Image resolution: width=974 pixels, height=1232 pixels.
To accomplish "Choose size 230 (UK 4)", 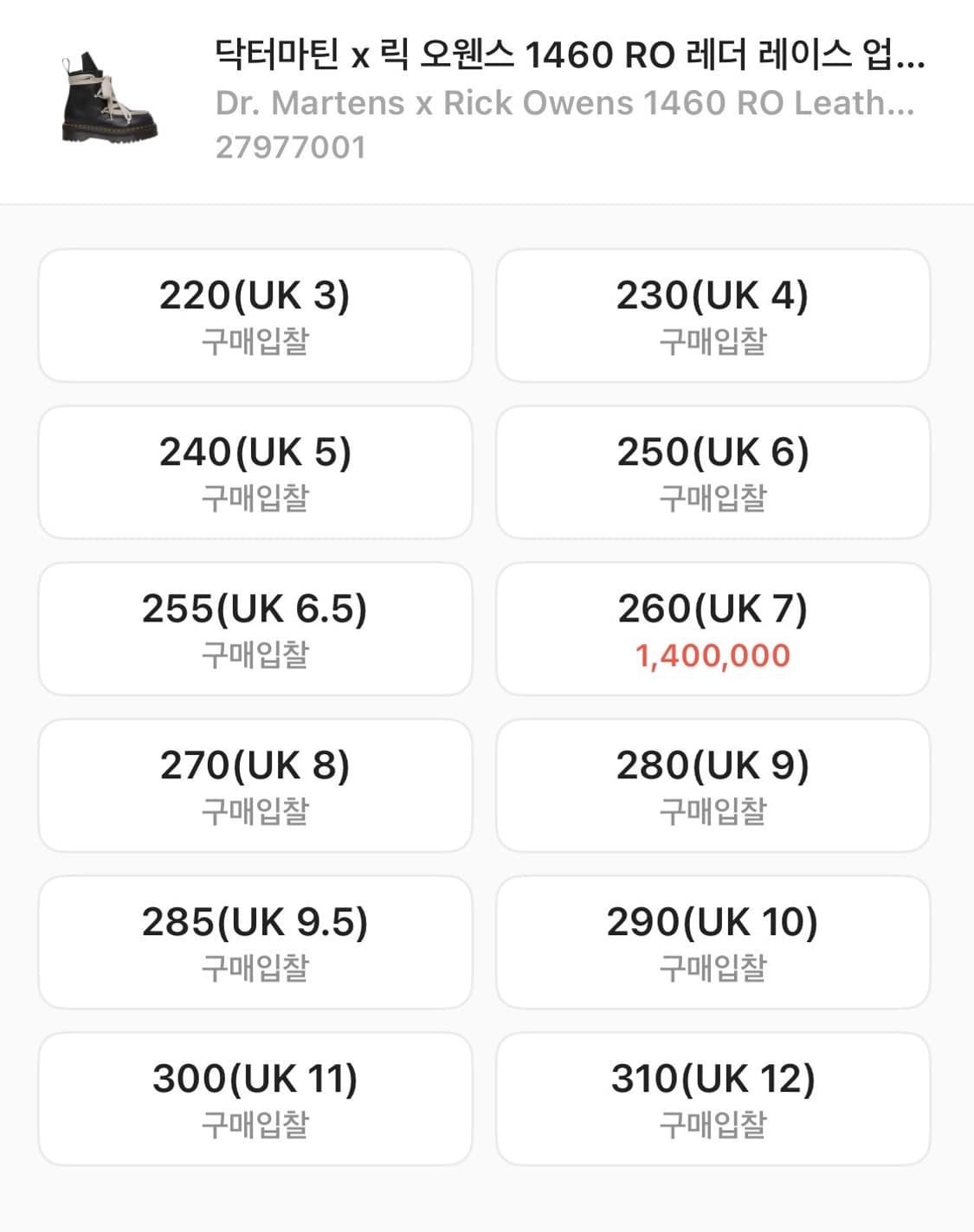I will tap(713, 315).
